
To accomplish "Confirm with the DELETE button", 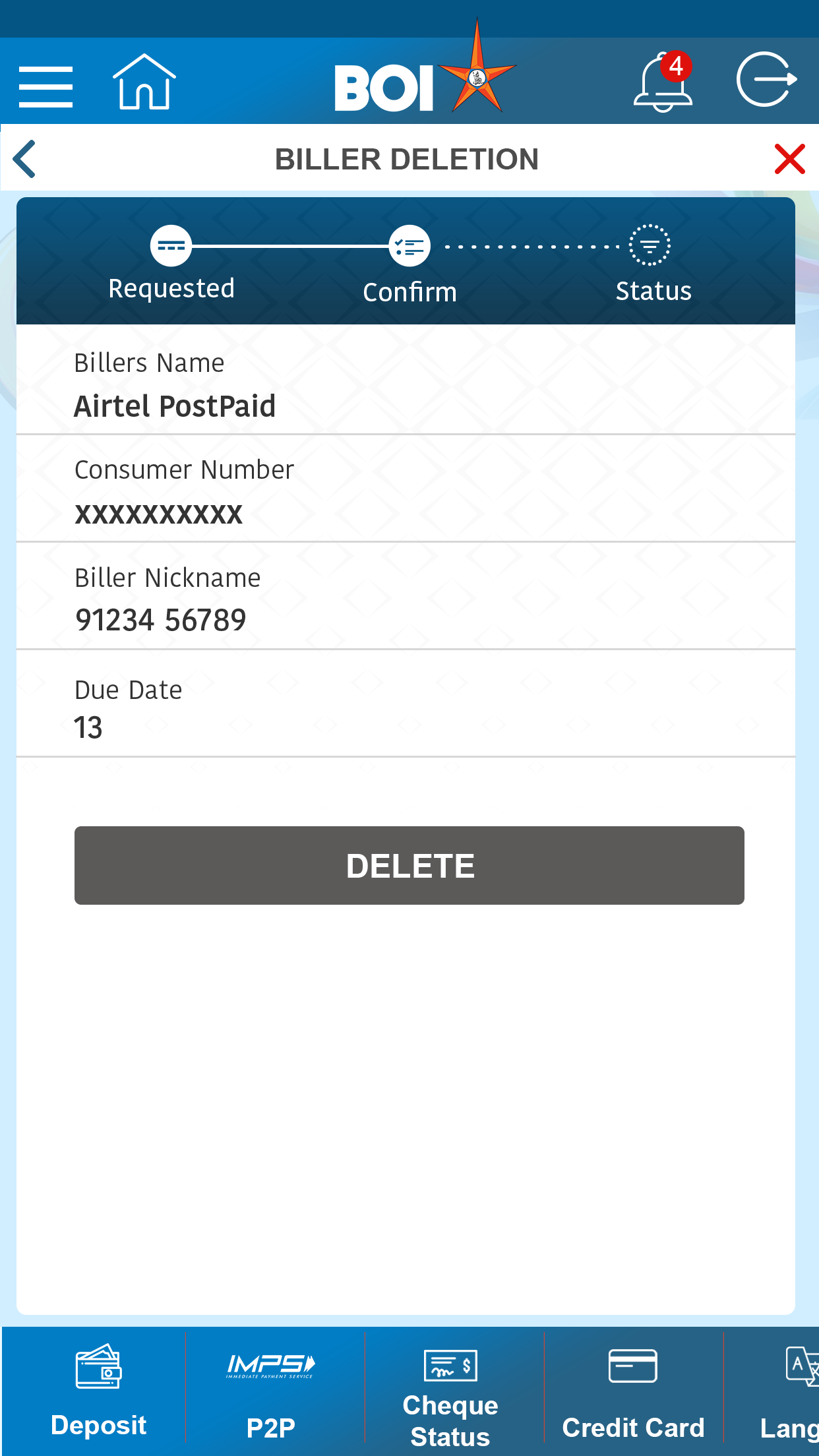I will (409, 864).
